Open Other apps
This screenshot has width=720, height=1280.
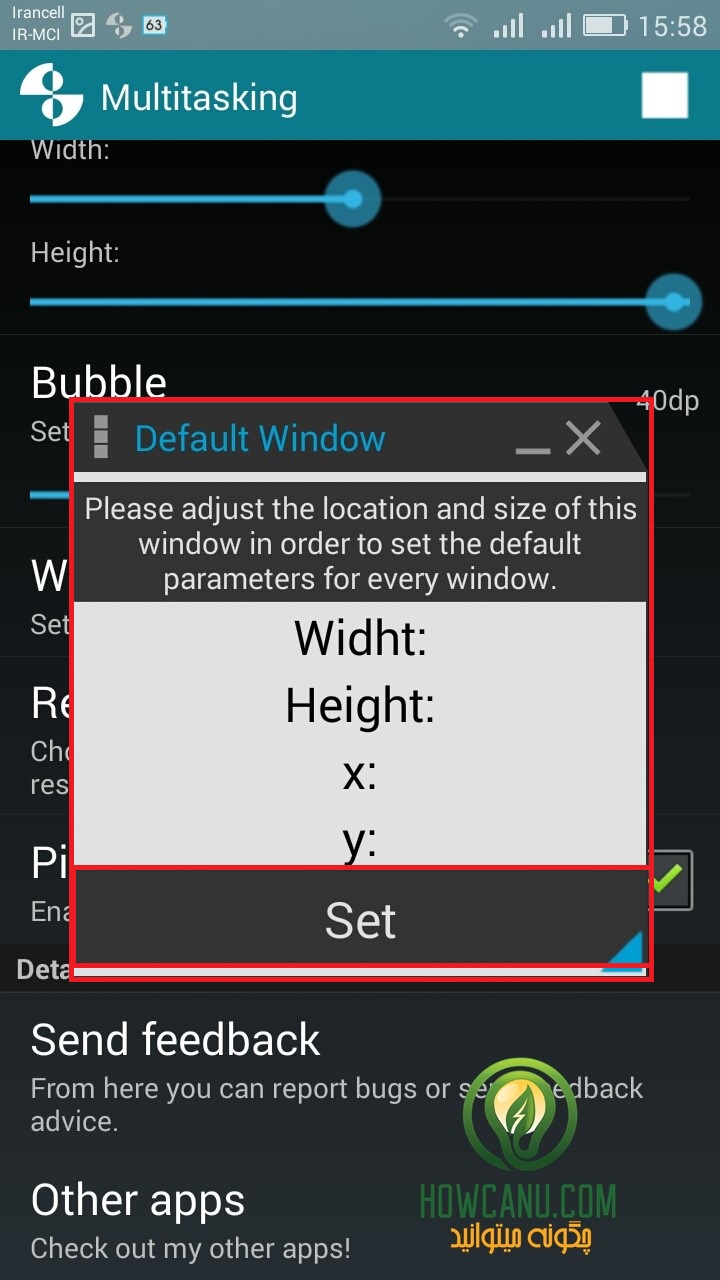coord(360,1216)
